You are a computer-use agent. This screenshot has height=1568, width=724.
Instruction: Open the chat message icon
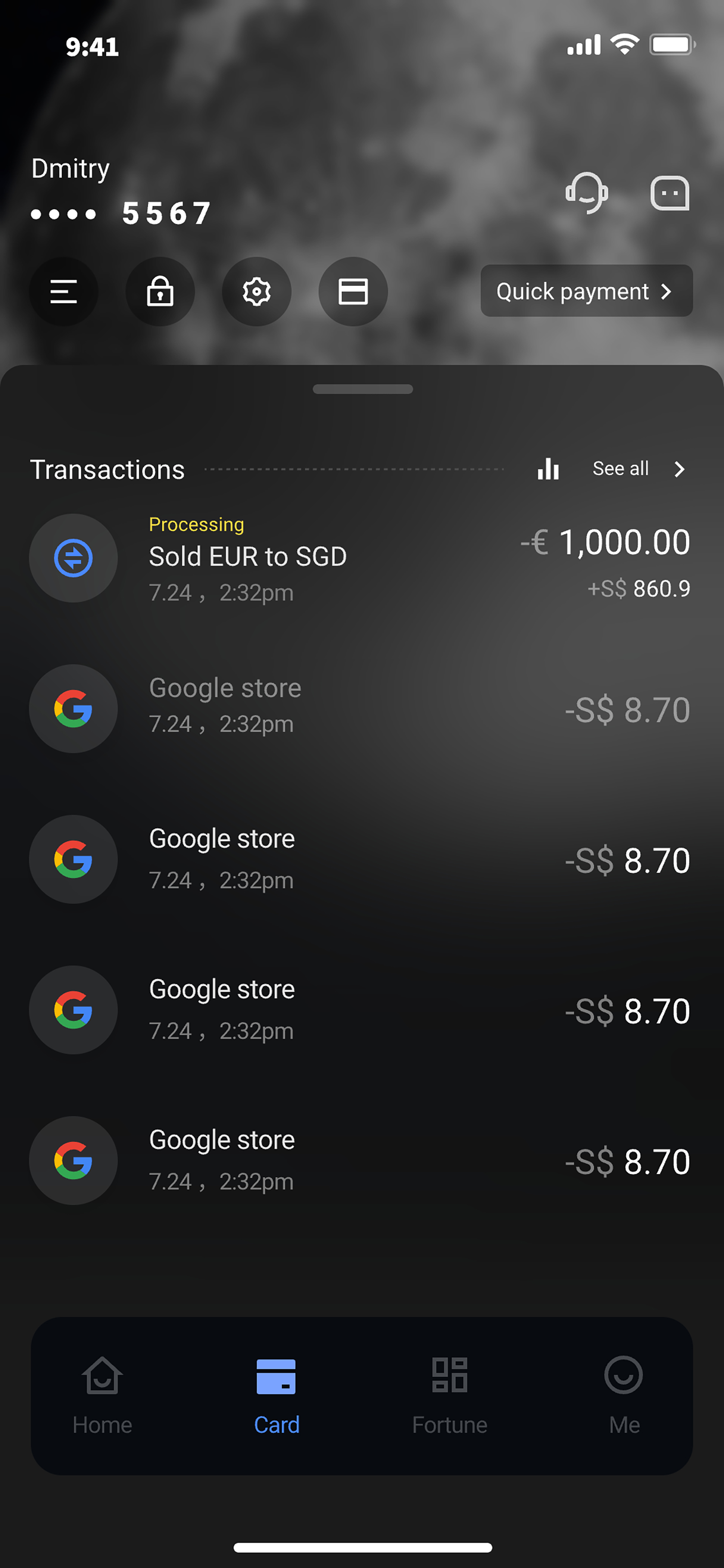coord(669,193)
